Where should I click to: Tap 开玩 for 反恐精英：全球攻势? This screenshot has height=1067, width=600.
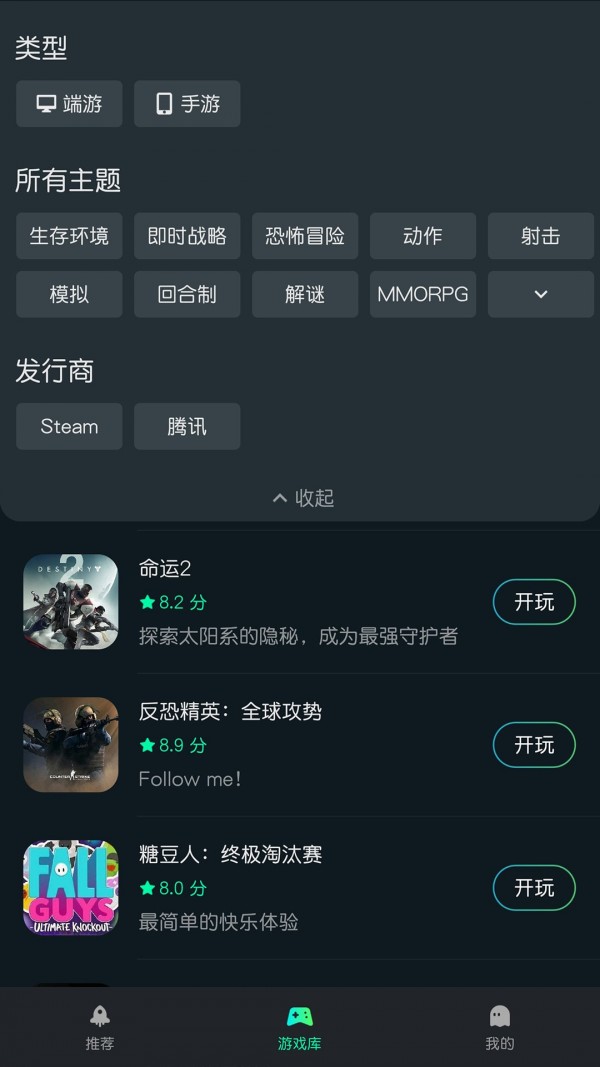click(534, 745)
